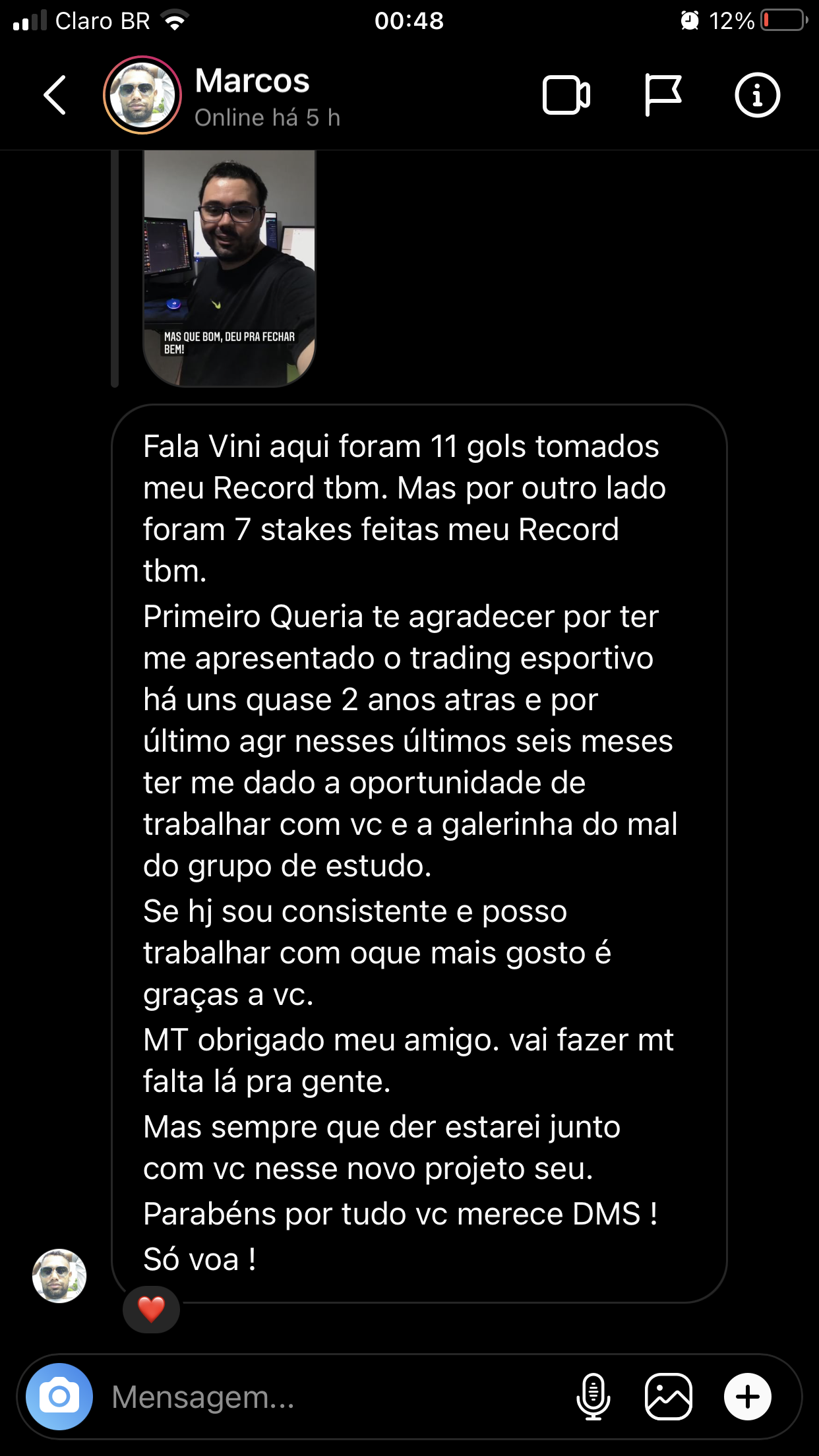Open the camera from message bar
819x1456 pixels.
59,1396
